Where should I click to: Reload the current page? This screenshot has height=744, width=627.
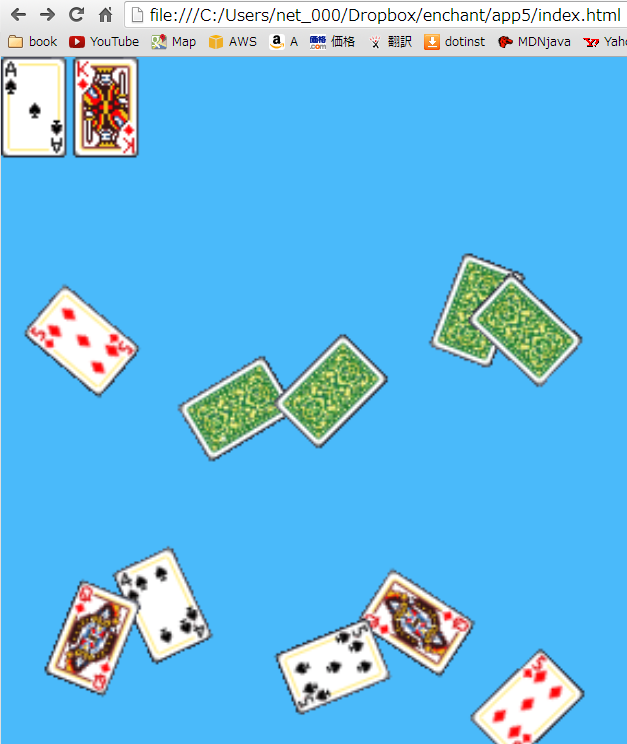tap(76, 15)
